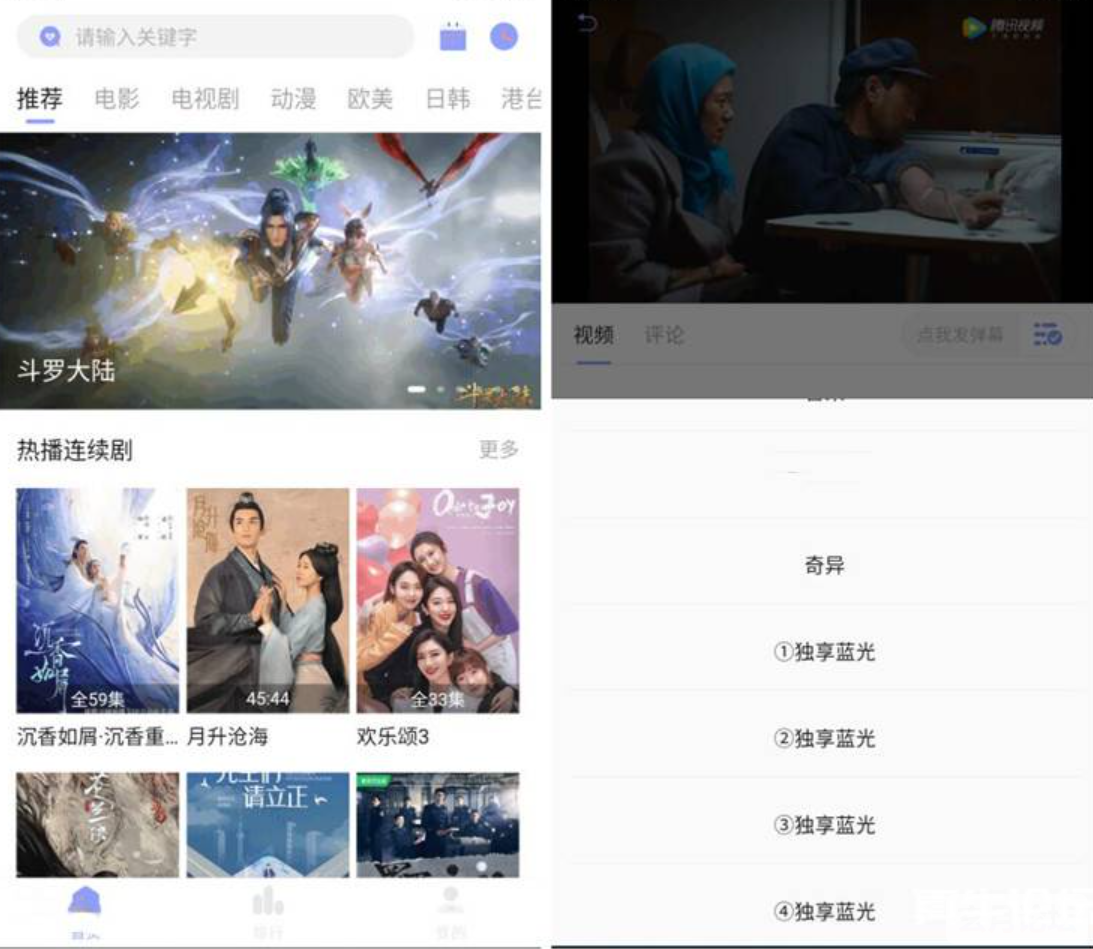1093x949 pixels.
Task: Tap 更多 next to 热播连续剧
Action: coord(499,450)
